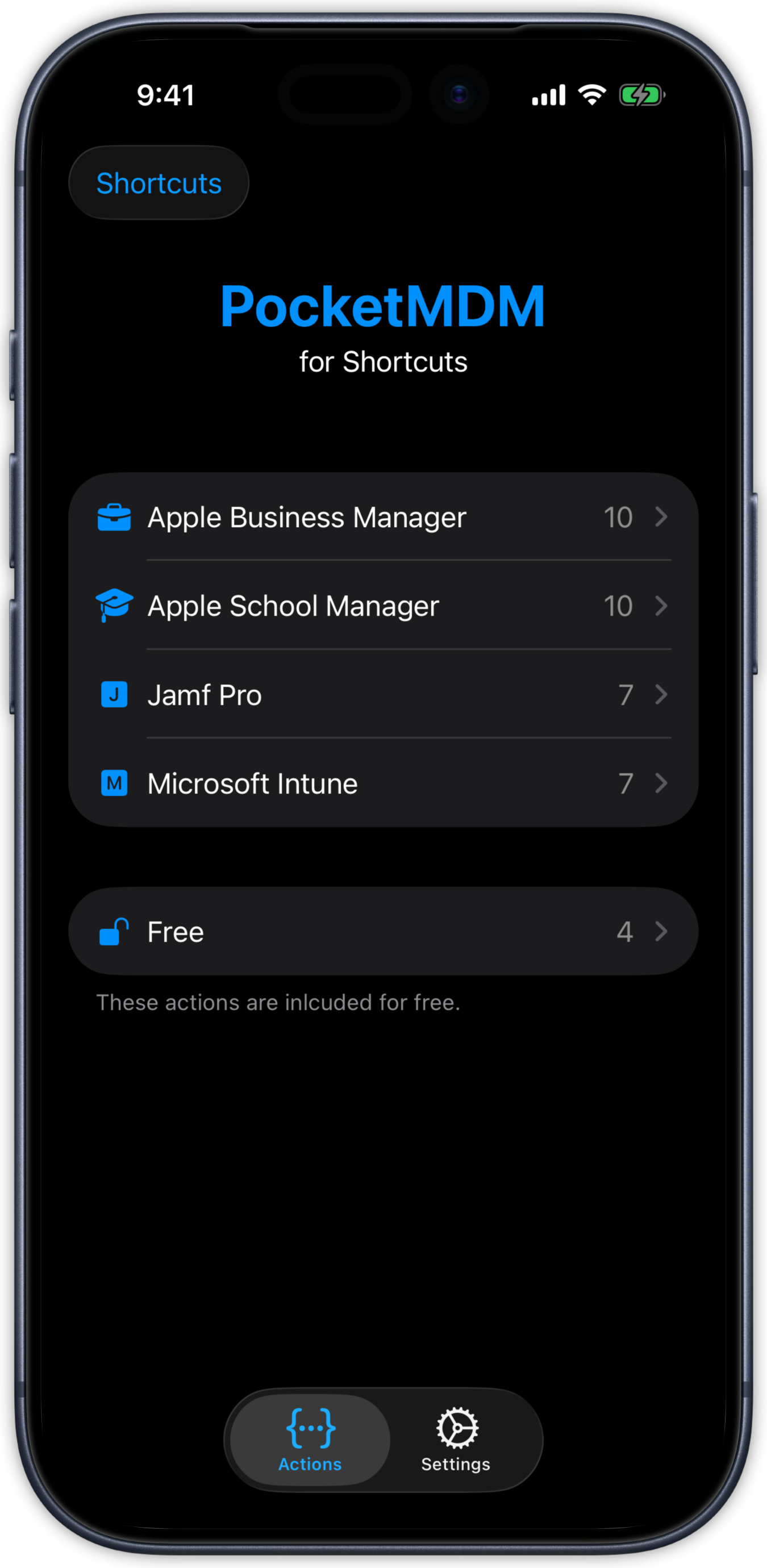View Microsoft Intune actions

click(383, 783)
